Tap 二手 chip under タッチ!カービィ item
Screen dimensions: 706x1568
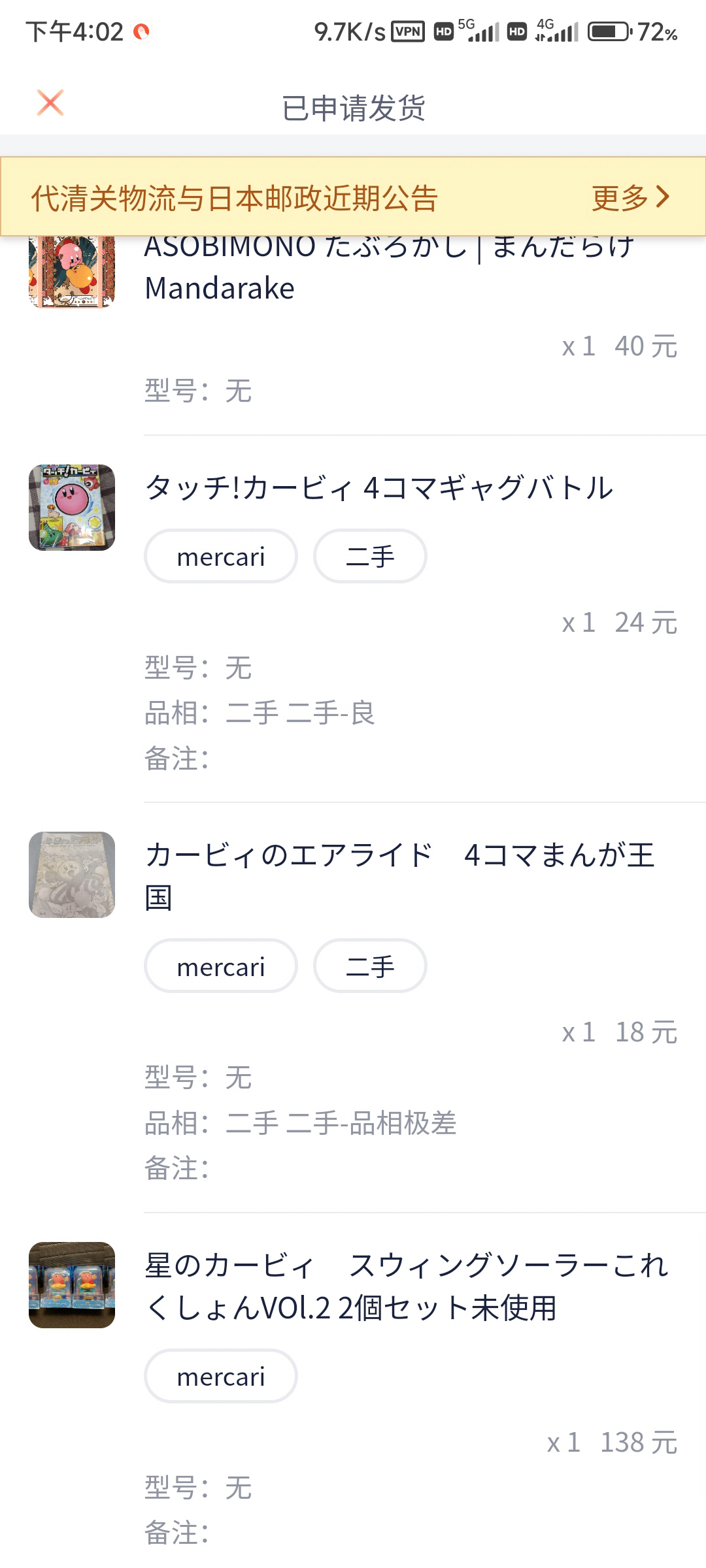tap(370, 557)
